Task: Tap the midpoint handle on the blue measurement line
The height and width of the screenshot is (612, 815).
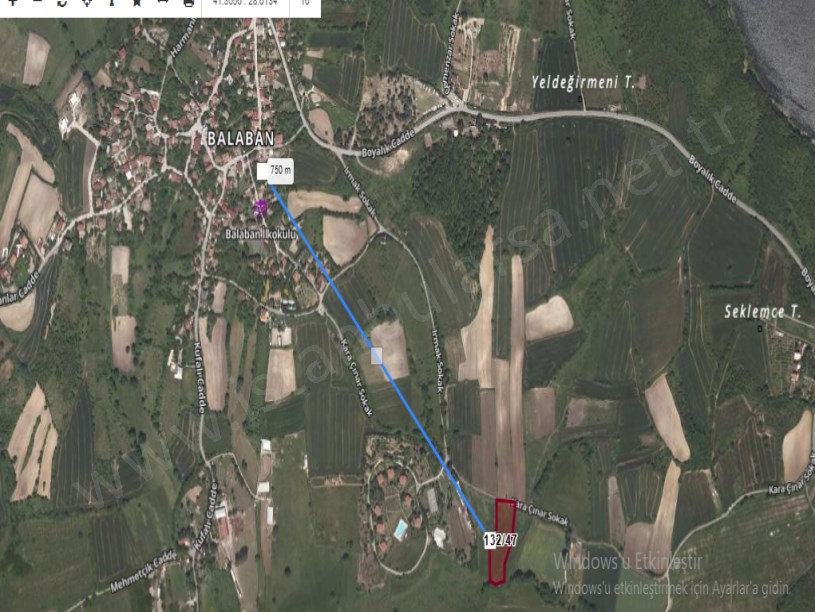Action: click(377, 355)
